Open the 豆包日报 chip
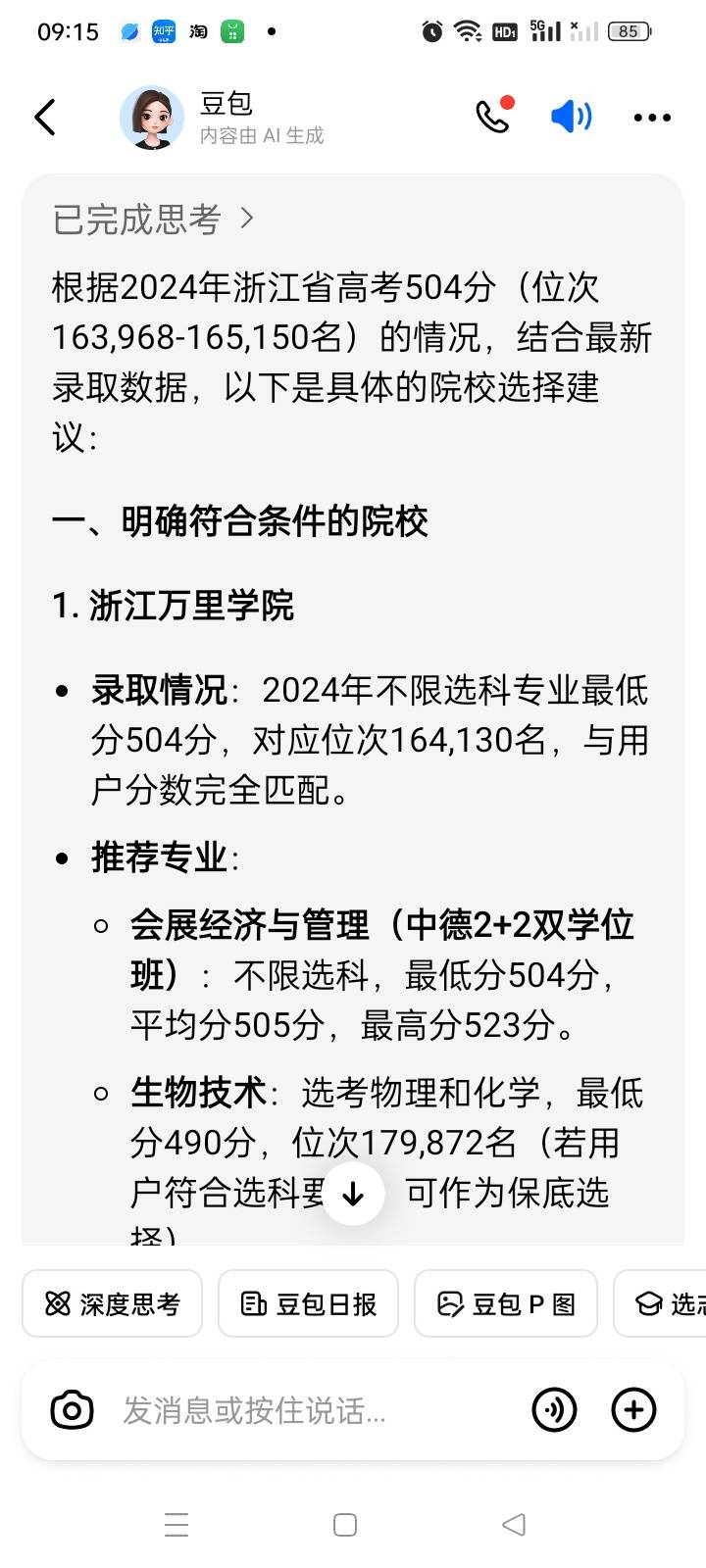This screenshot has height=1568, width=706. 308,1303
